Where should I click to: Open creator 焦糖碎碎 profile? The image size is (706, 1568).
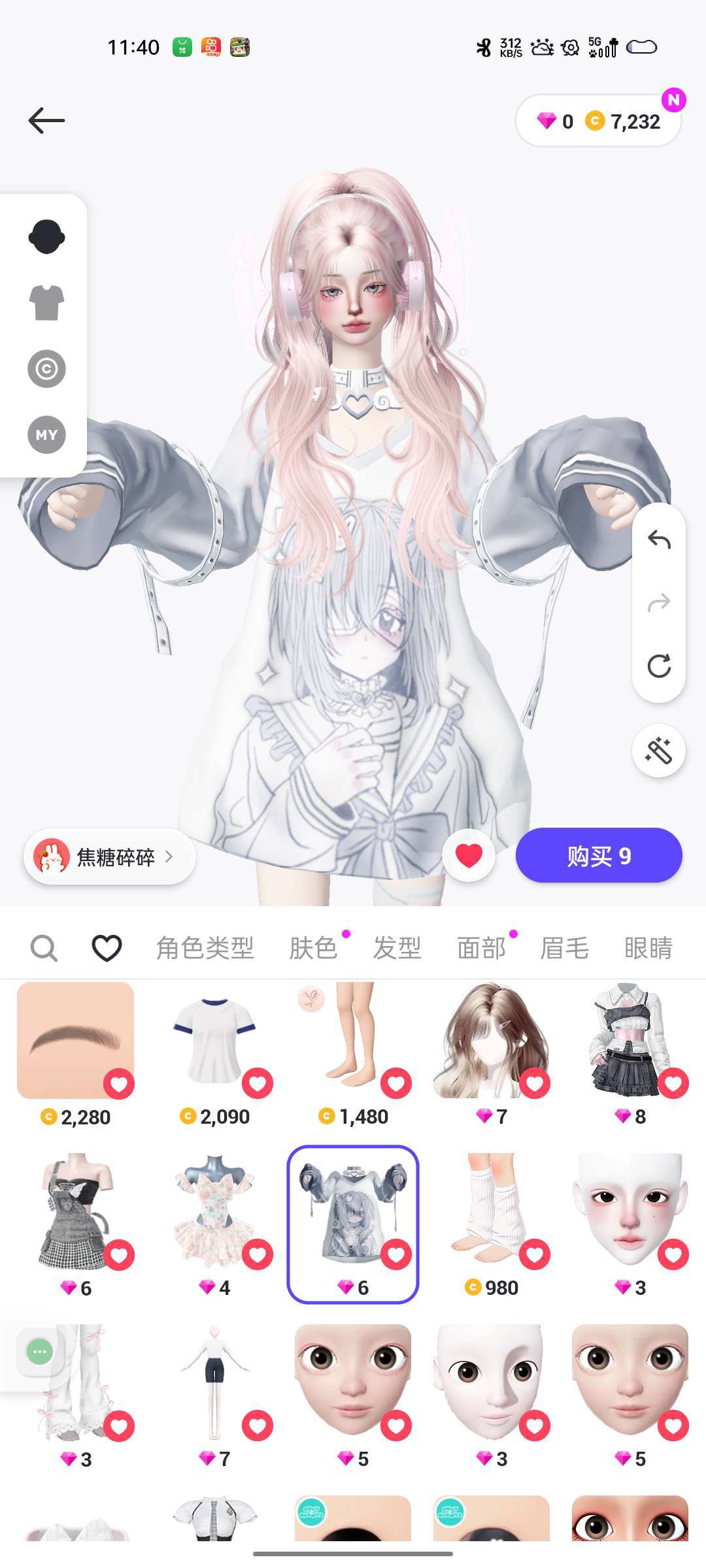coord(109,857)
